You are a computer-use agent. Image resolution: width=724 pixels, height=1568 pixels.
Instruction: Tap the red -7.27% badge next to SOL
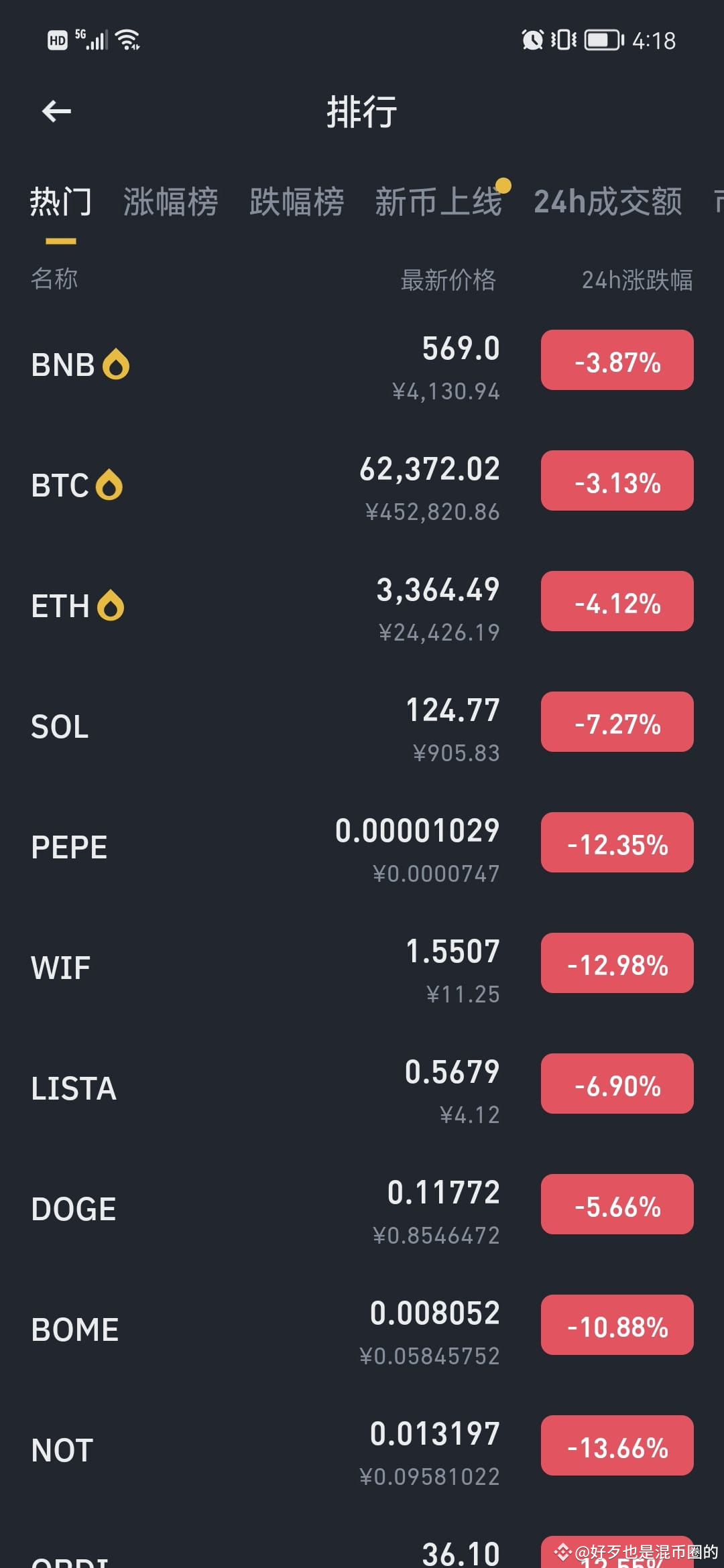[615, 722]
